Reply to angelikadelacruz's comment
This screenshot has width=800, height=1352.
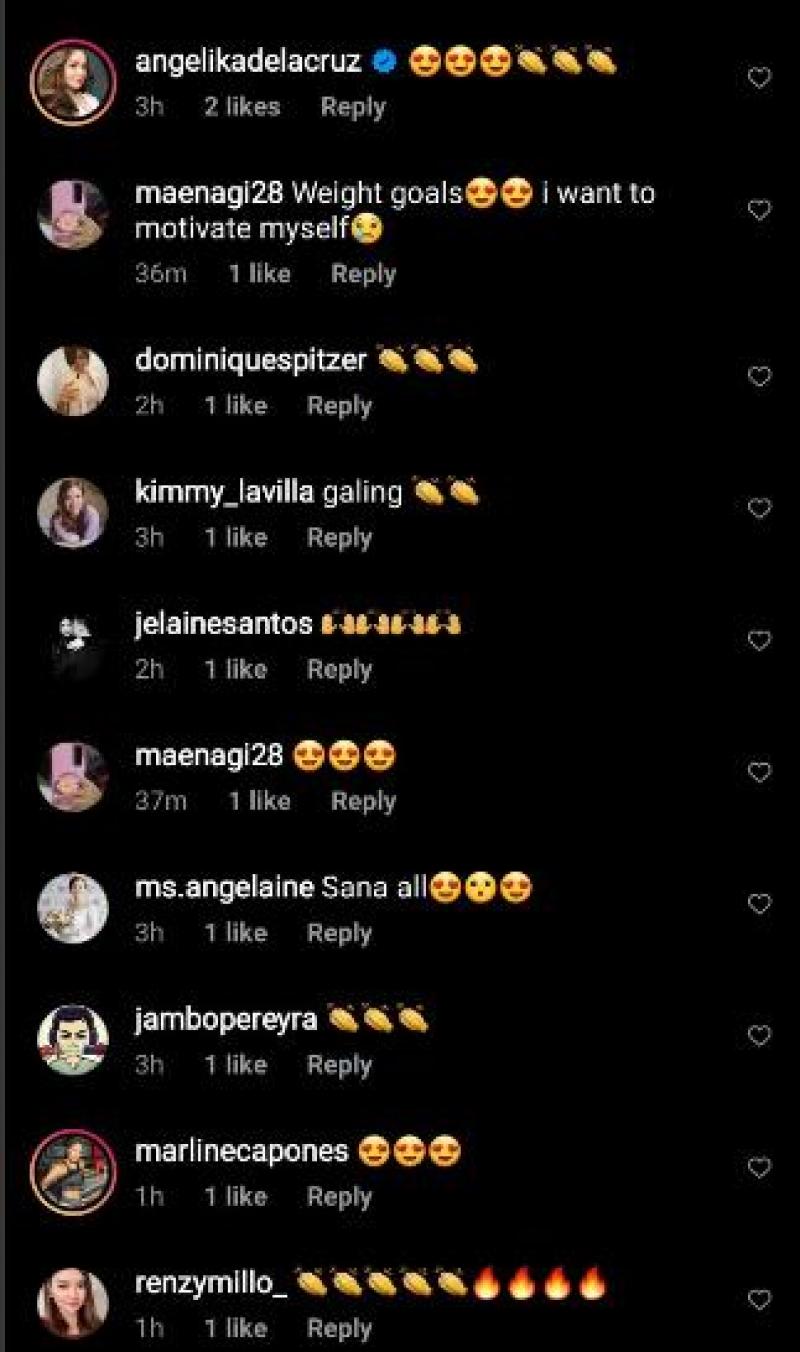352,107
